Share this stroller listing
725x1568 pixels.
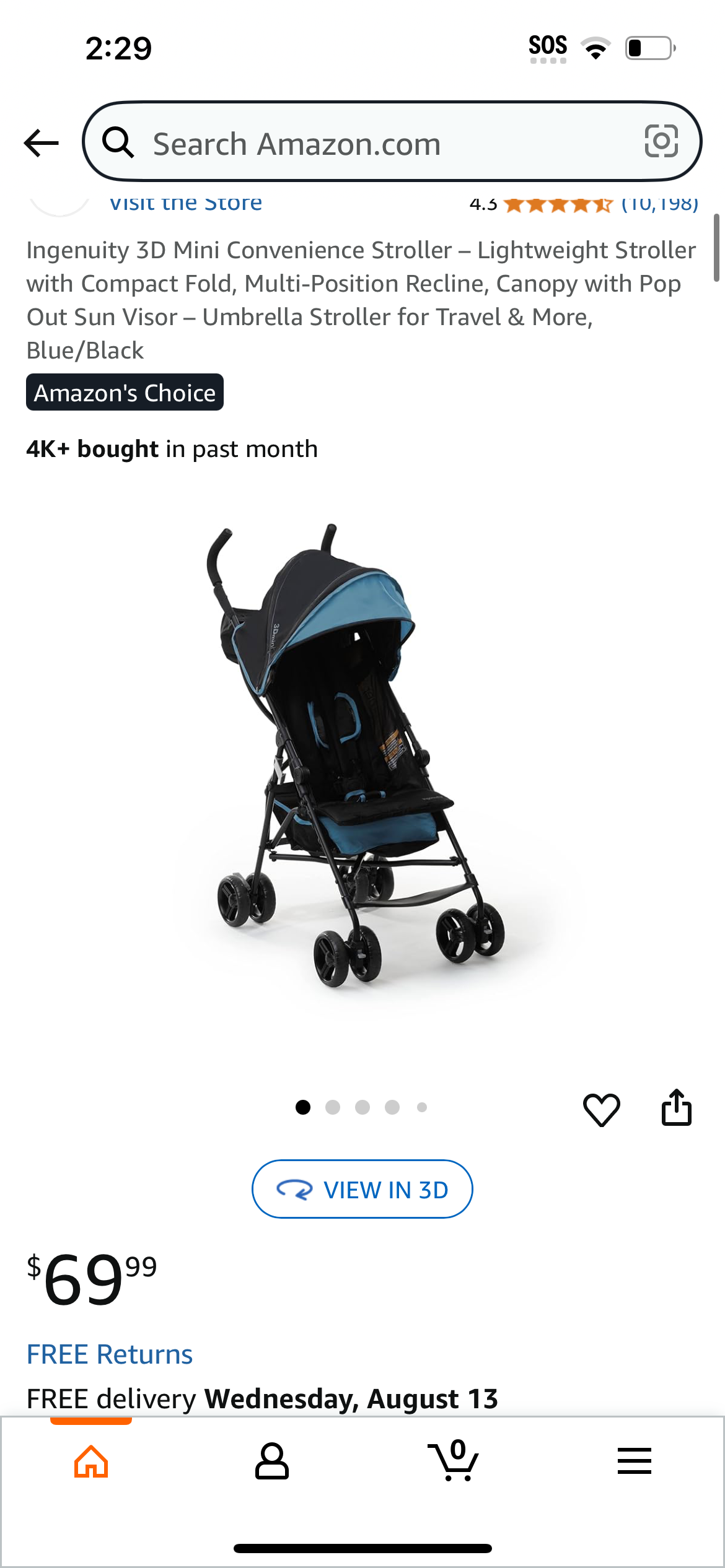tap(676, 1107)
